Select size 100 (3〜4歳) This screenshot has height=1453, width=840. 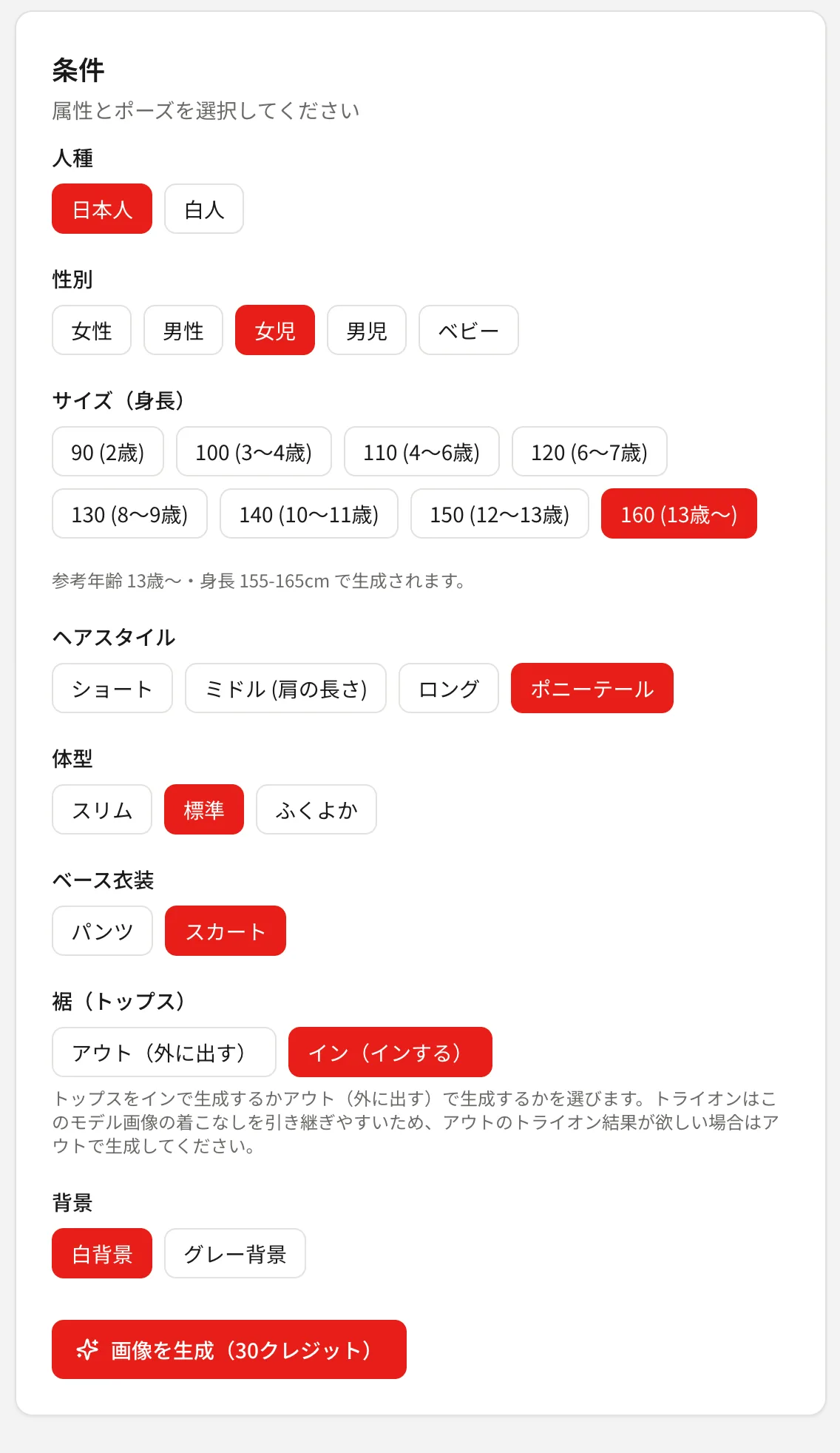[254, 451]
